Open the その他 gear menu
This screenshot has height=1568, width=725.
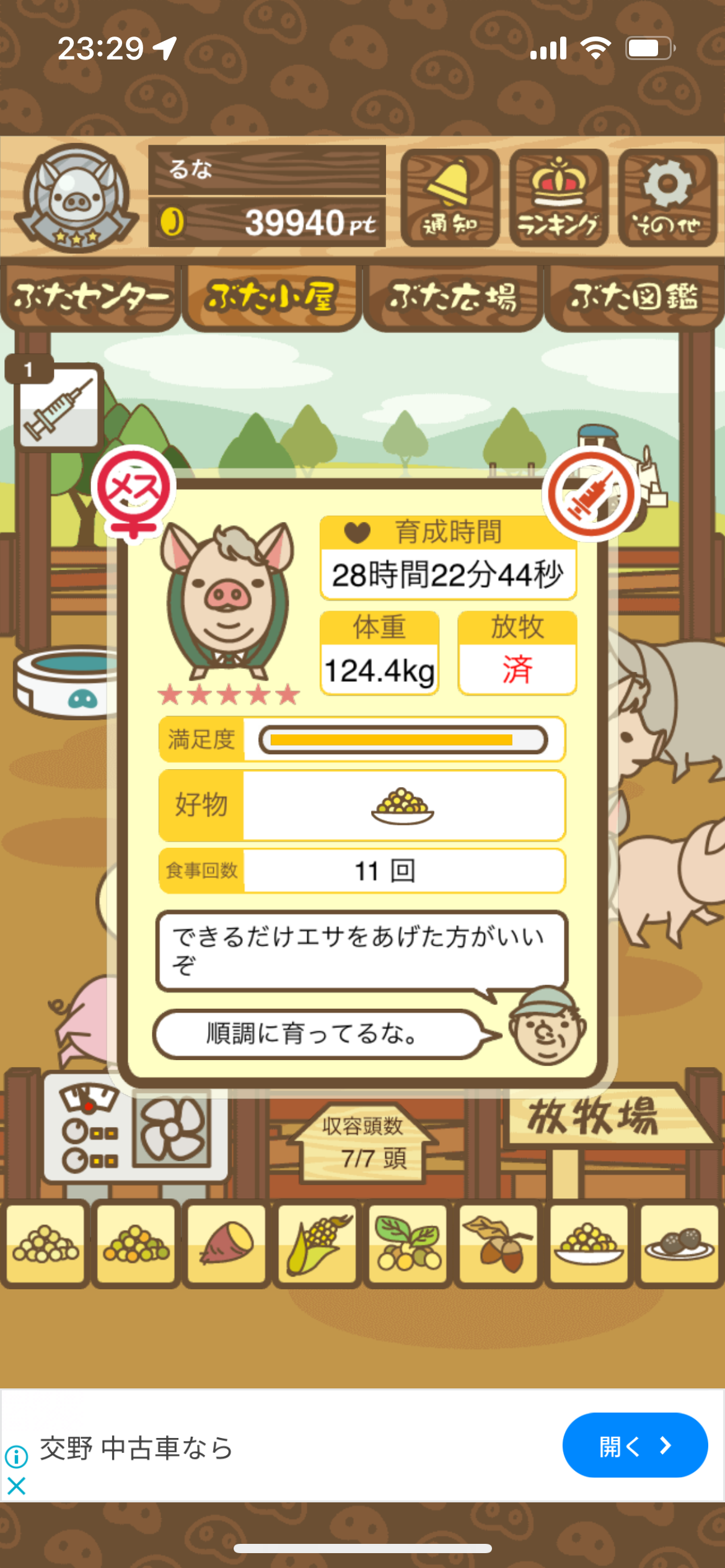point(667,198)
